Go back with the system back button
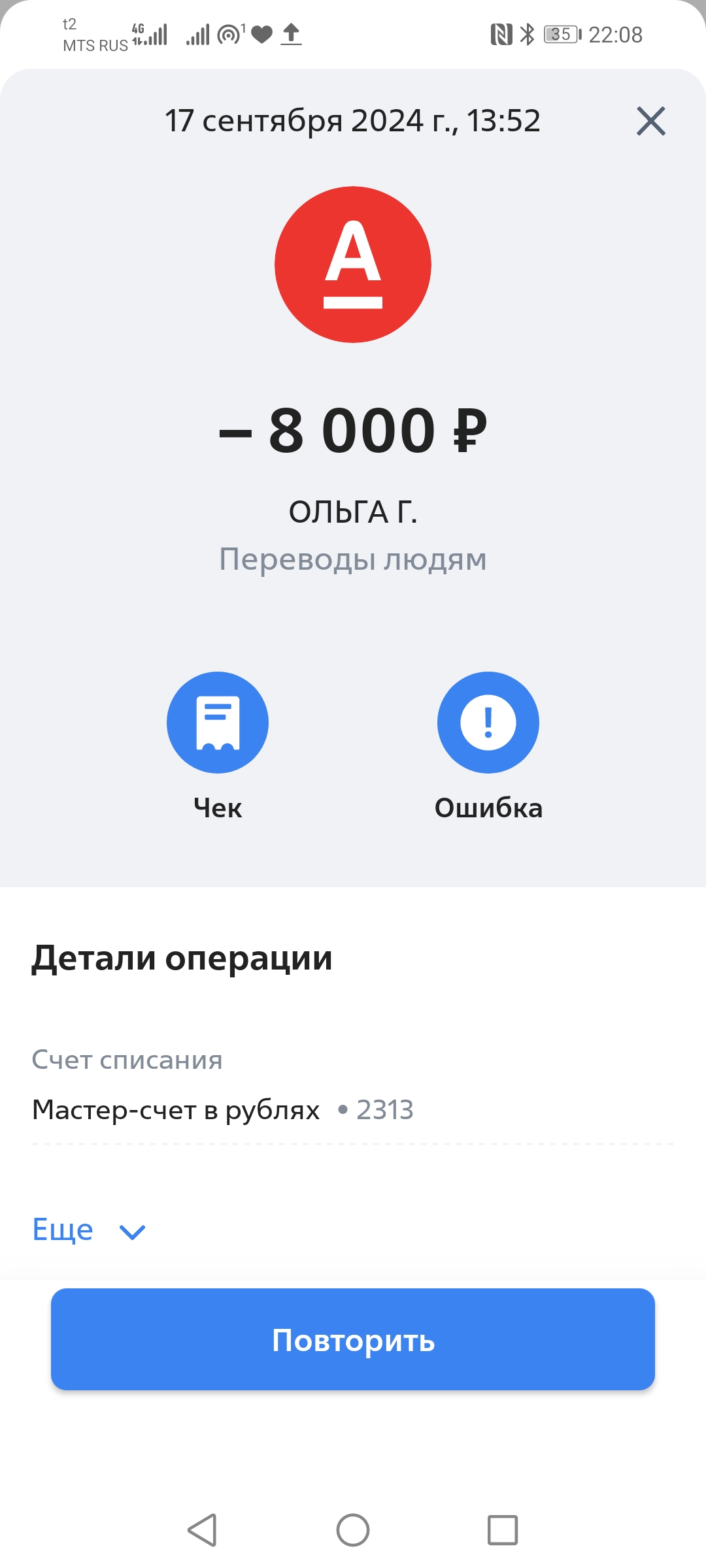The height and width of the screenshot is (1568, 706). tap(203, 1530)
